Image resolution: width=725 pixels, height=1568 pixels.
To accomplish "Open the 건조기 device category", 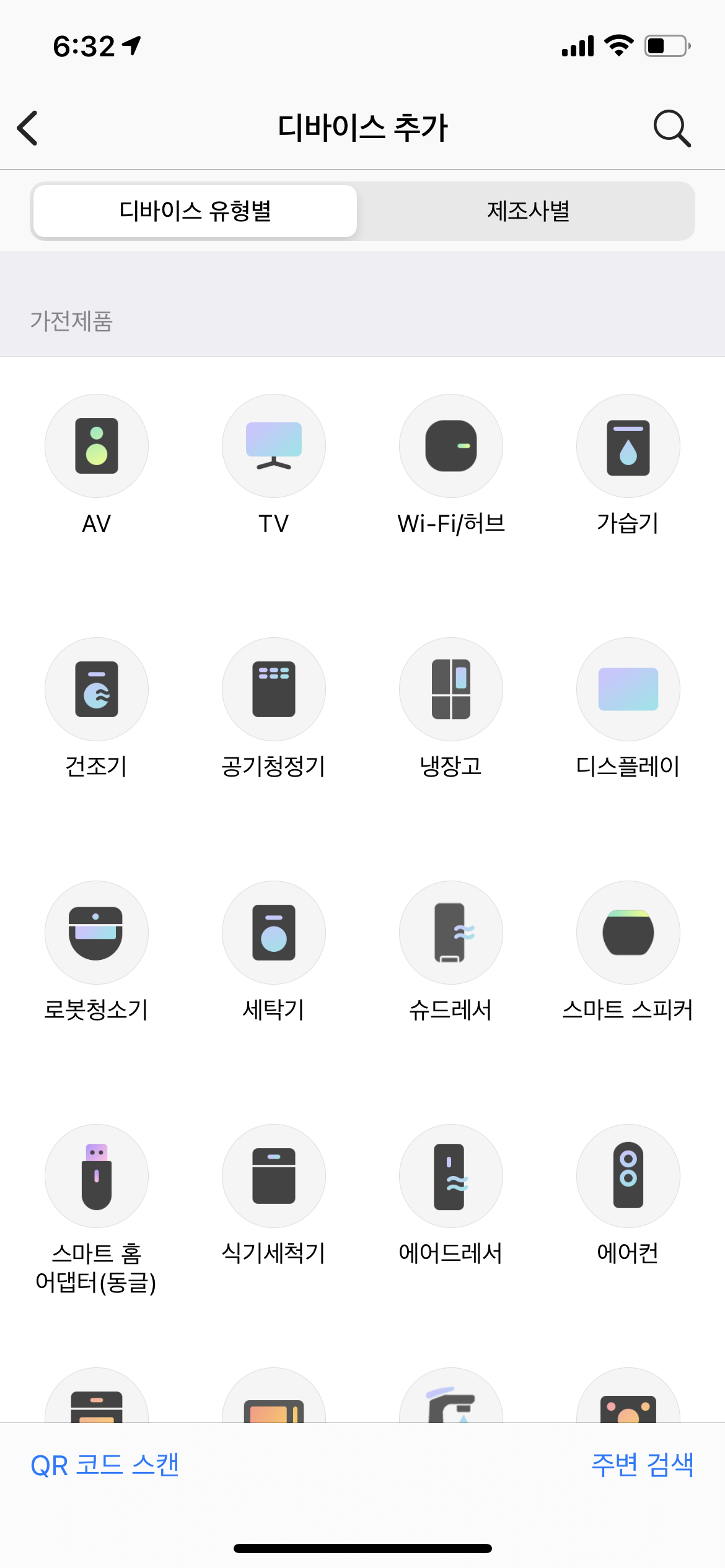I will 97,689.
